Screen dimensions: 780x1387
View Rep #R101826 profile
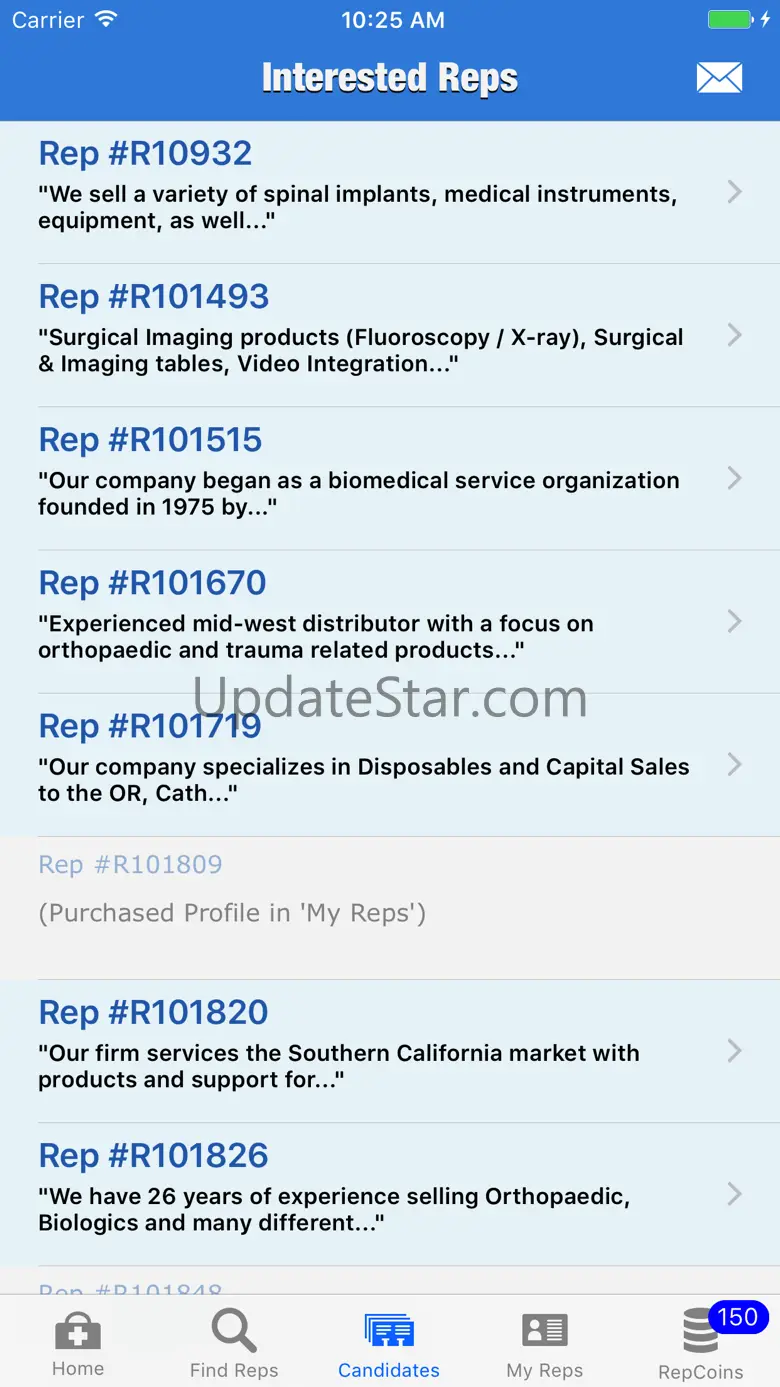(x=390, y=1193)
